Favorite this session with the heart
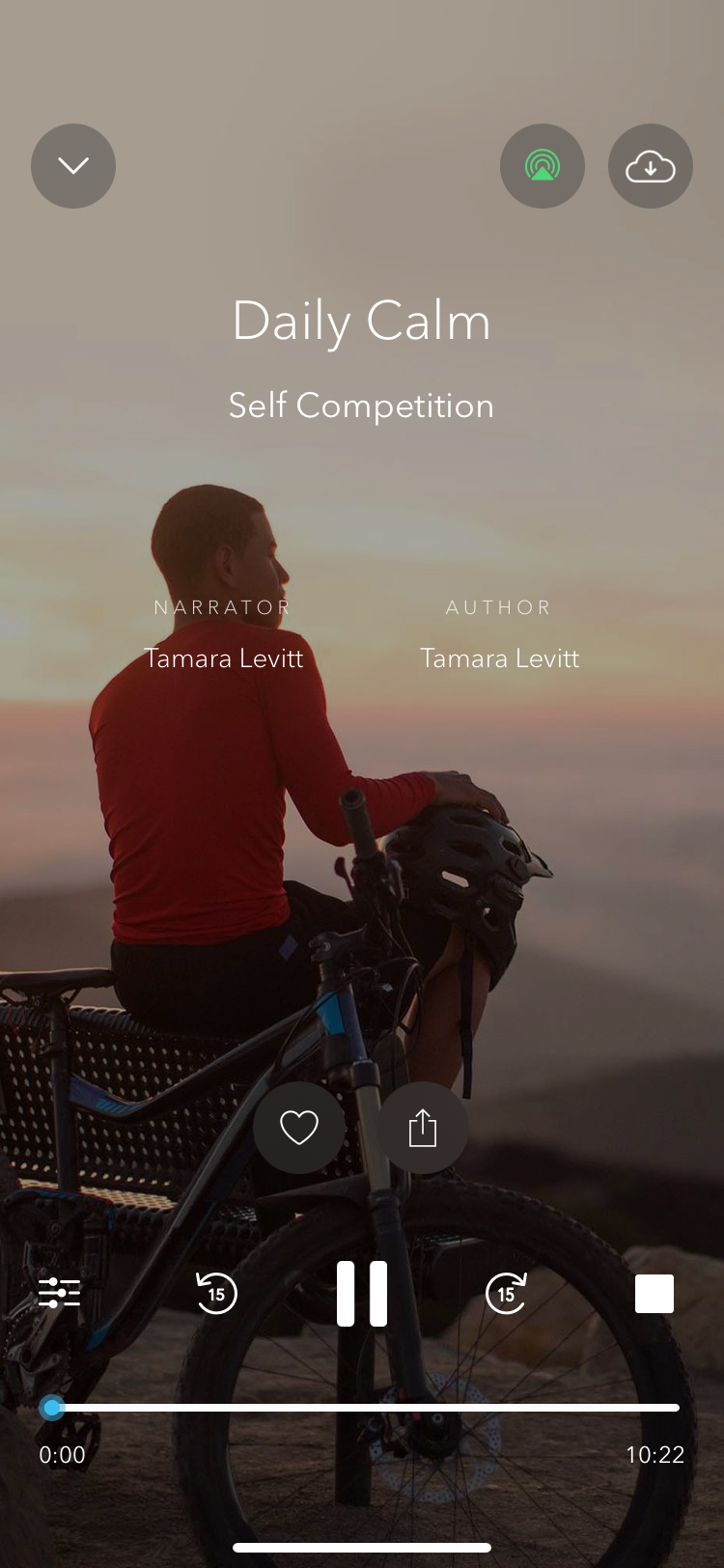Screen dimensions: 724x1568 (x=299, y=1127)
